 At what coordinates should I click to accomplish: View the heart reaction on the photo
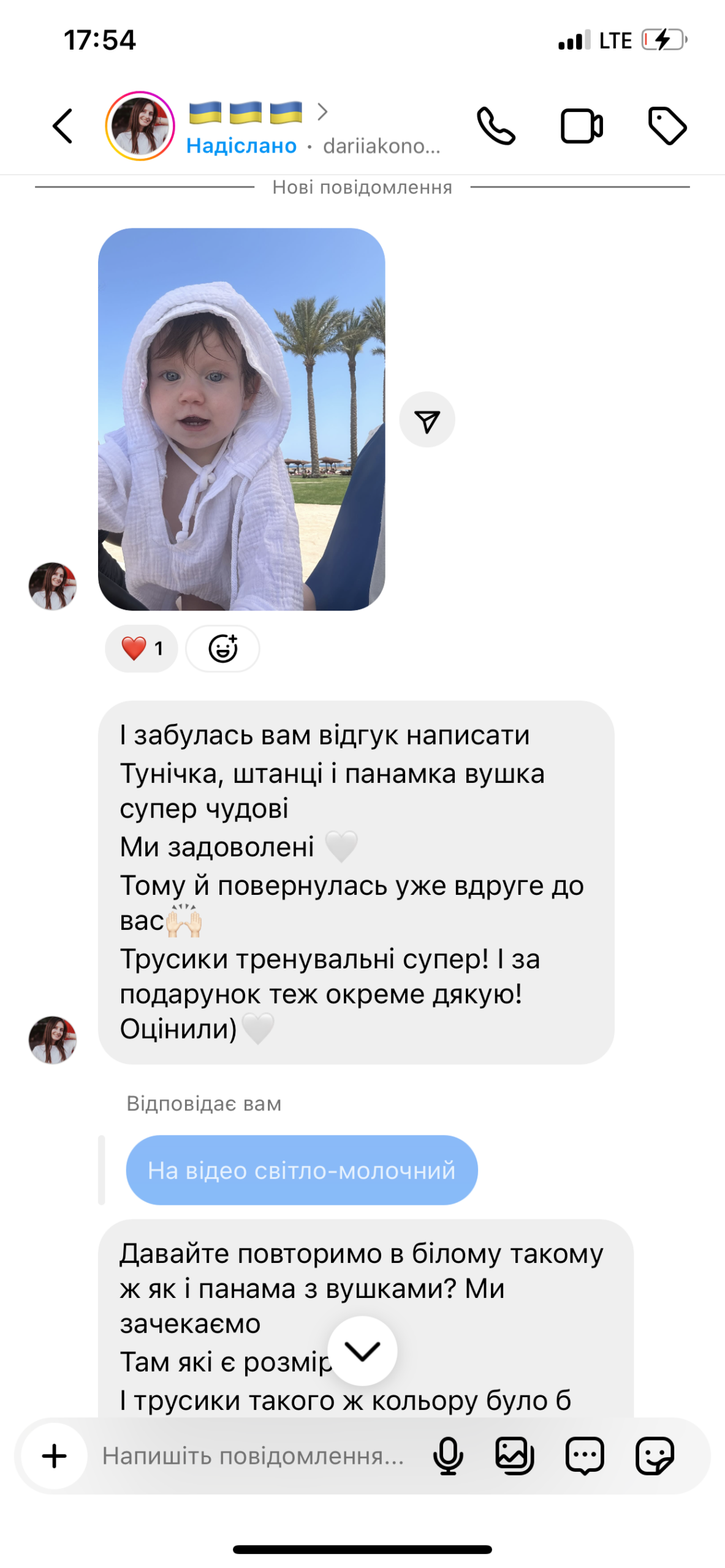pos(142,649)
